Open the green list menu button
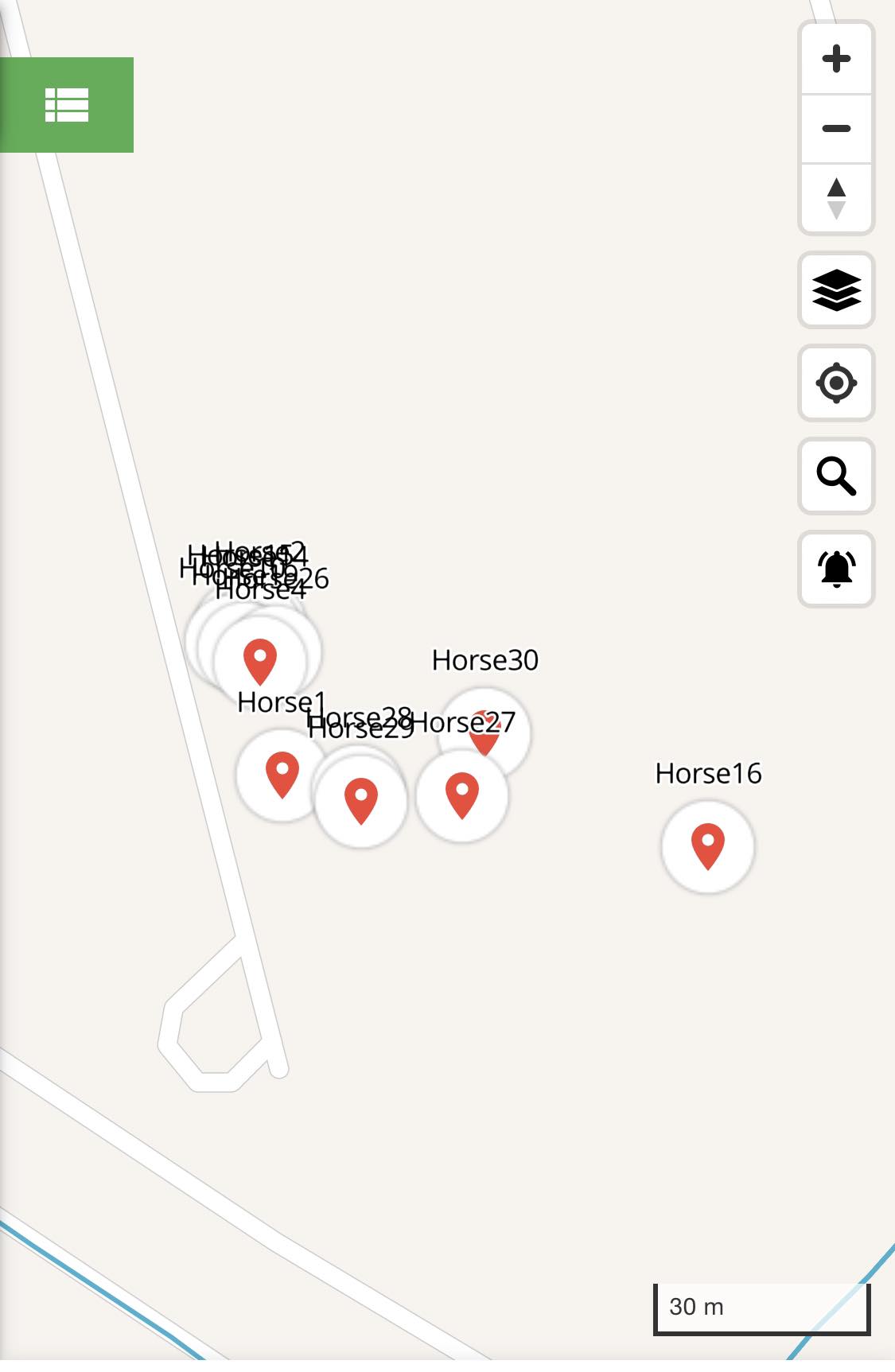 (67, 105)
